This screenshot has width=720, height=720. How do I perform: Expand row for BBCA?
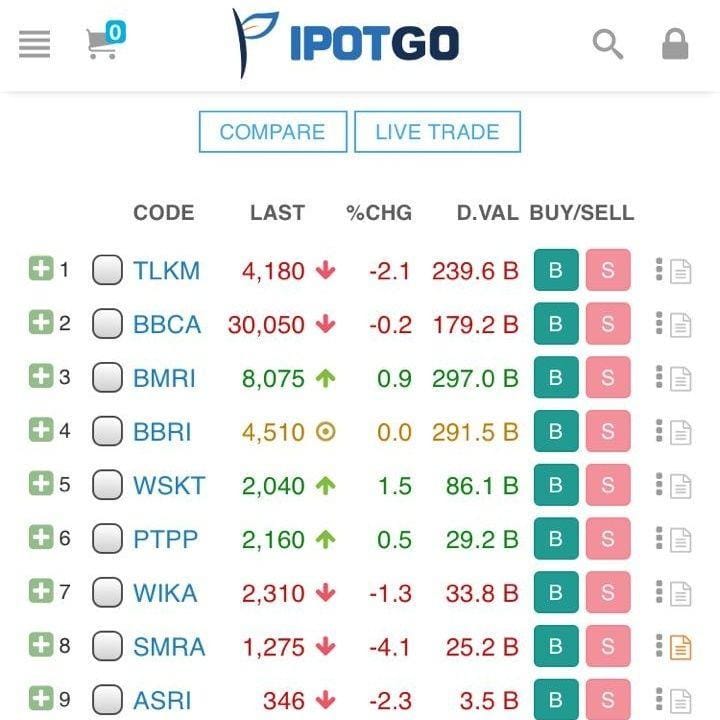(40, 322)
